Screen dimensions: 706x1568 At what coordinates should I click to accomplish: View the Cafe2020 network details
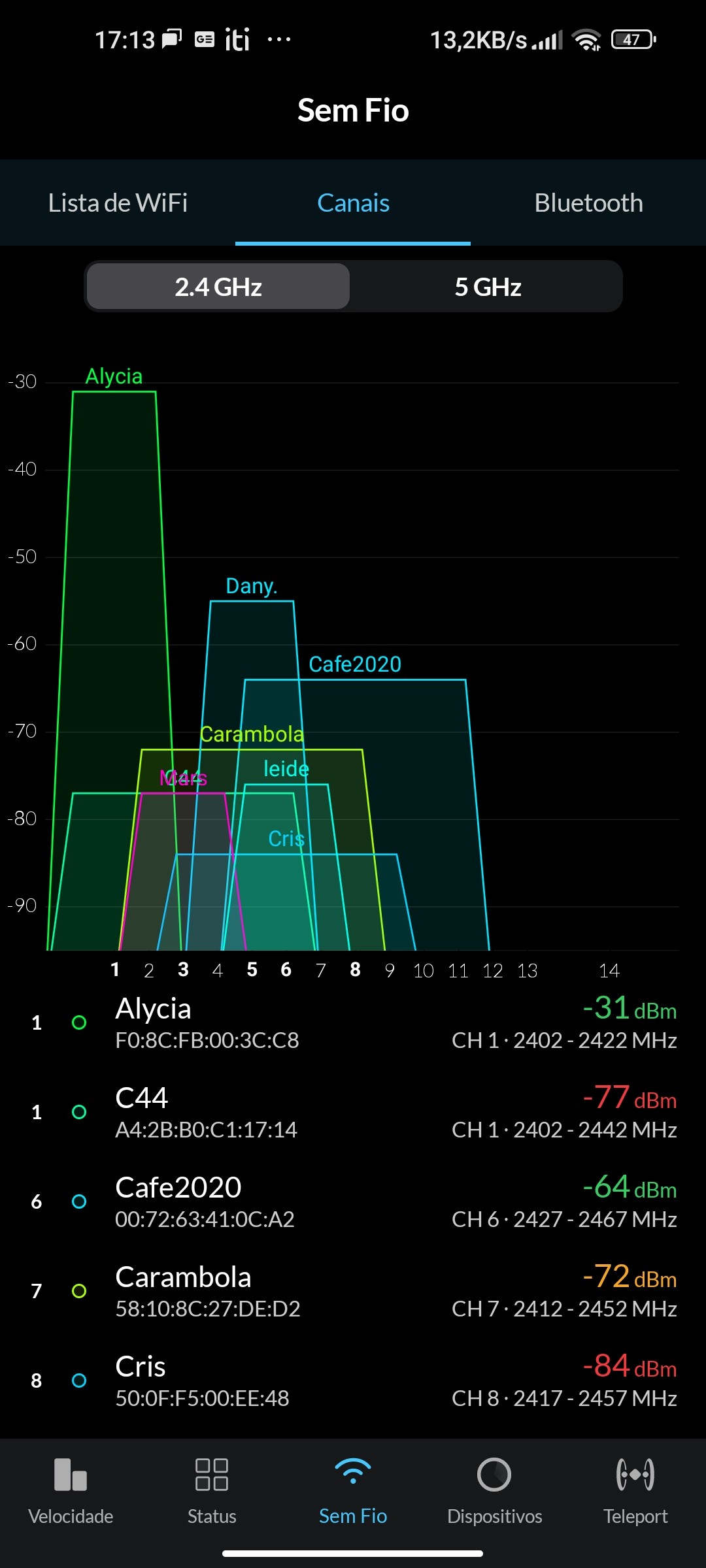[353, 1202]
